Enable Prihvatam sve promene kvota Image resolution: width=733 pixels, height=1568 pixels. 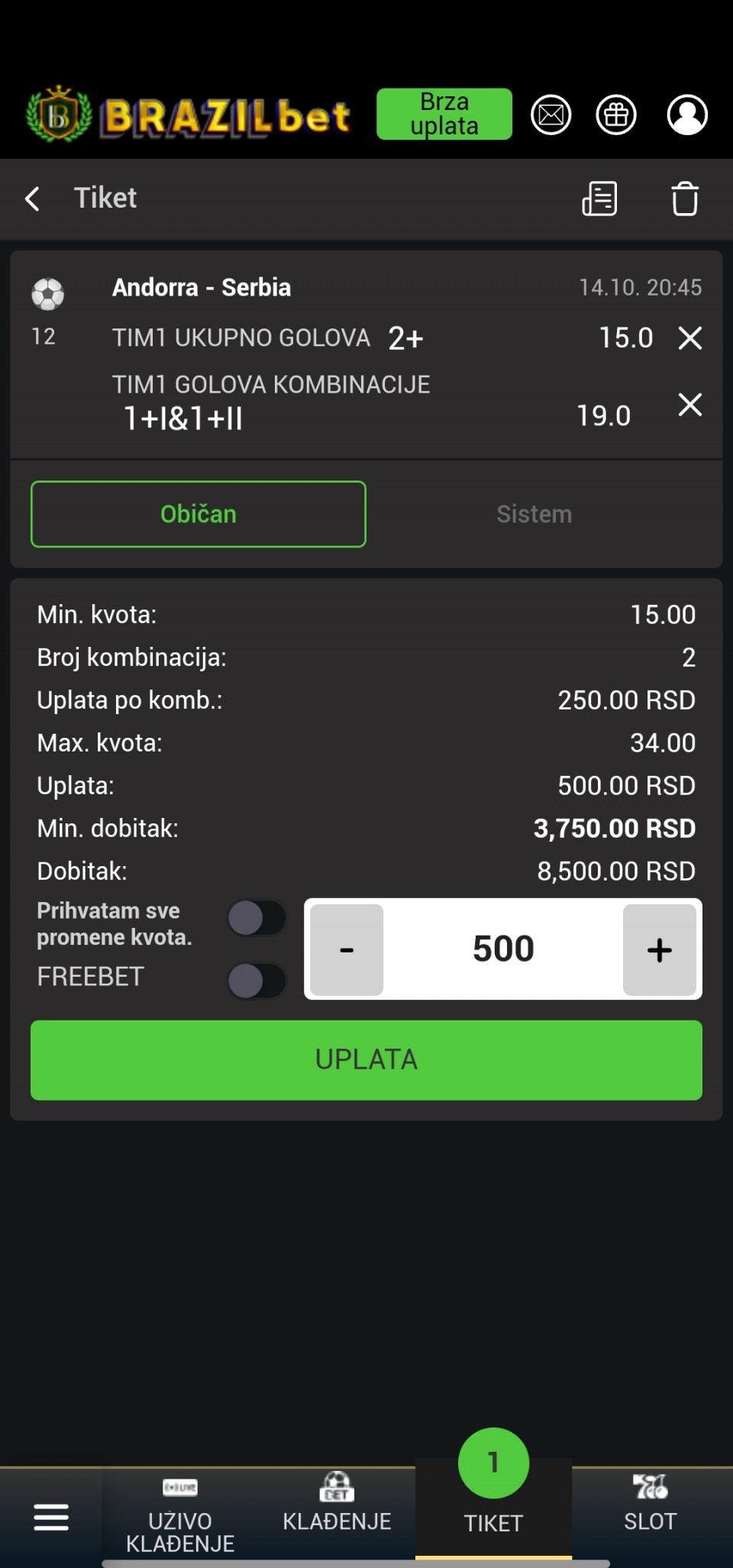(257, 917)
